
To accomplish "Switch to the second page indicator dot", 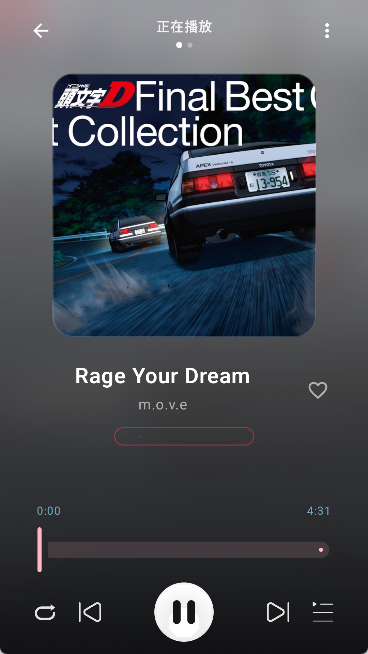I will coord(190,45).
